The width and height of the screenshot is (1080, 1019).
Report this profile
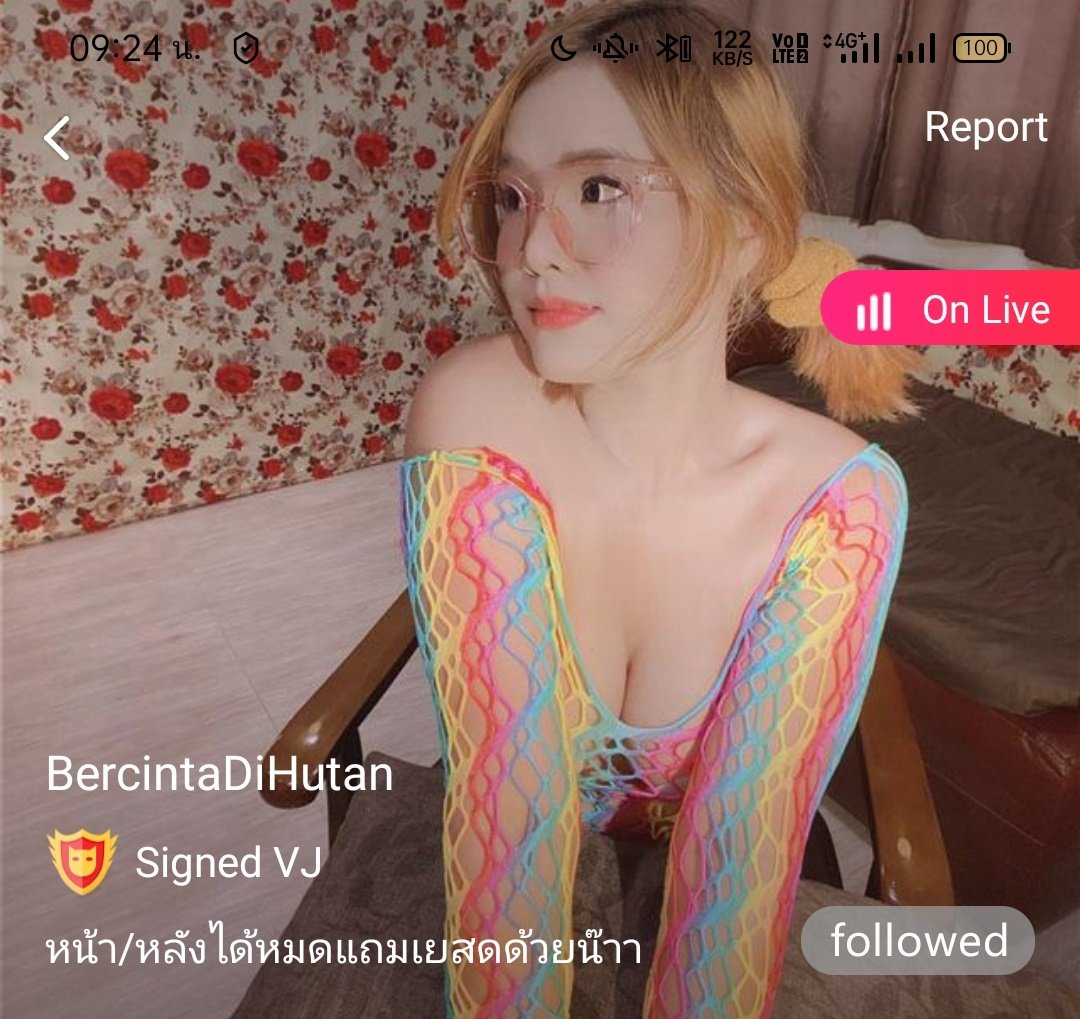click(x=985, y=128)
